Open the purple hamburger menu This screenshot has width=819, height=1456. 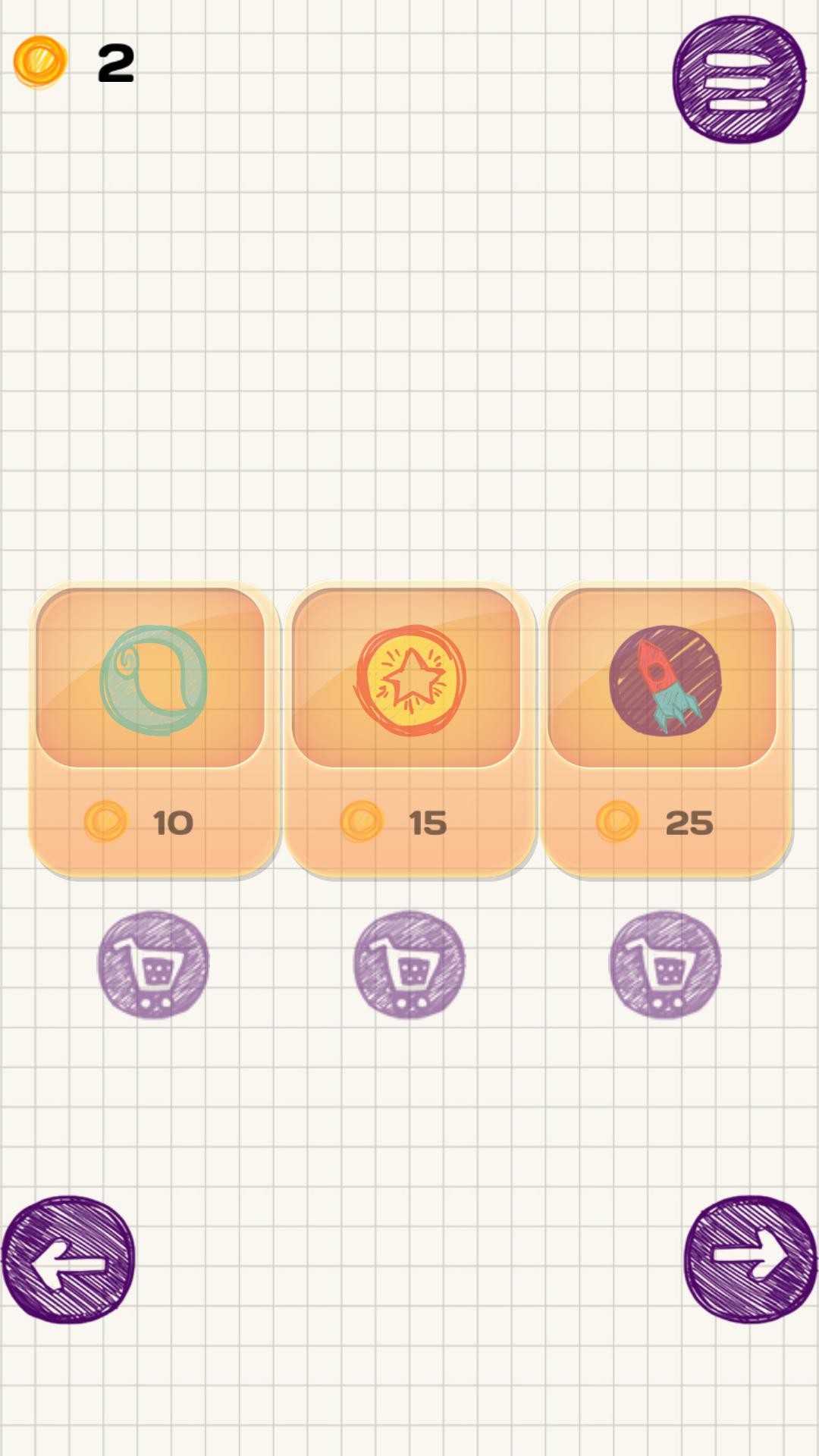coord(739,80)
